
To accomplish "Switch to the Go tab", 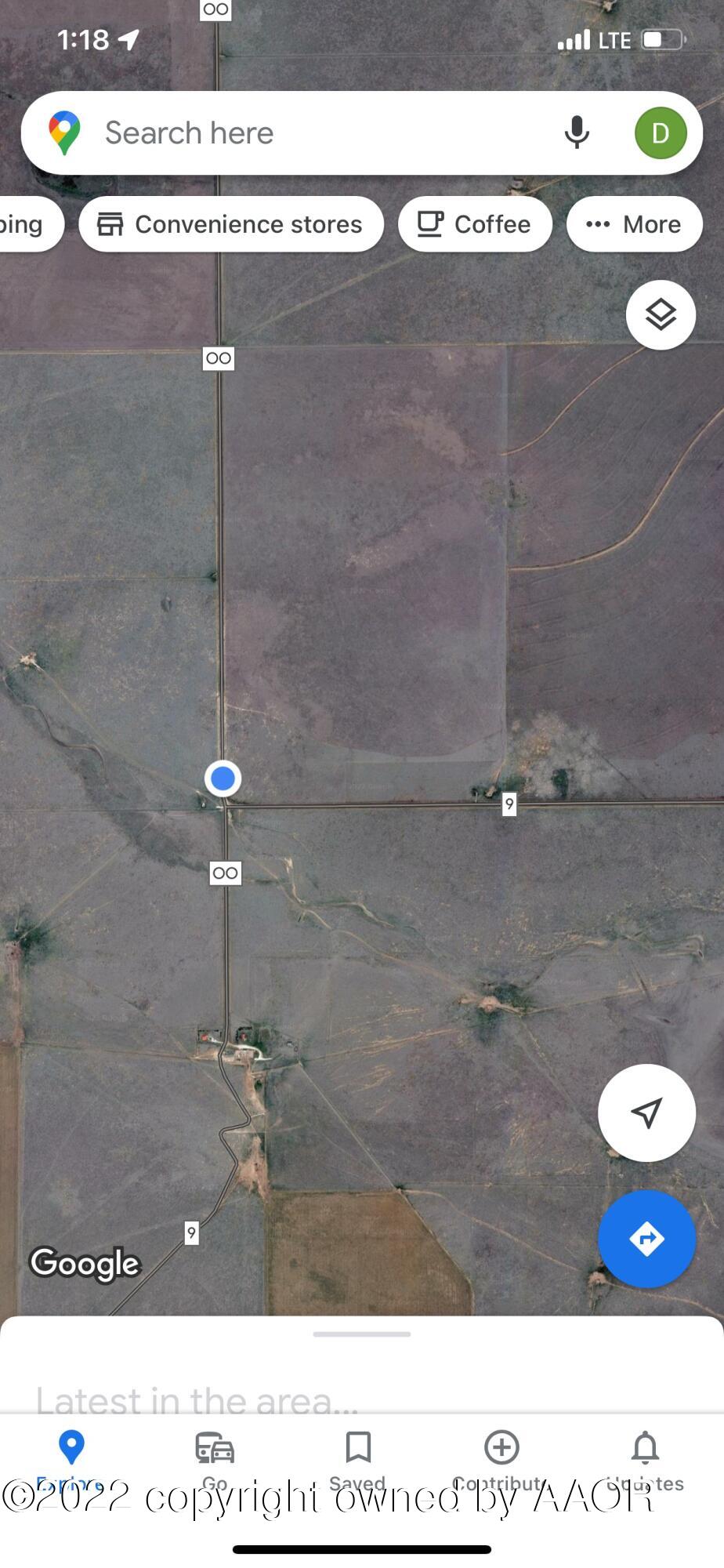I will click(x=215, y=1457).
